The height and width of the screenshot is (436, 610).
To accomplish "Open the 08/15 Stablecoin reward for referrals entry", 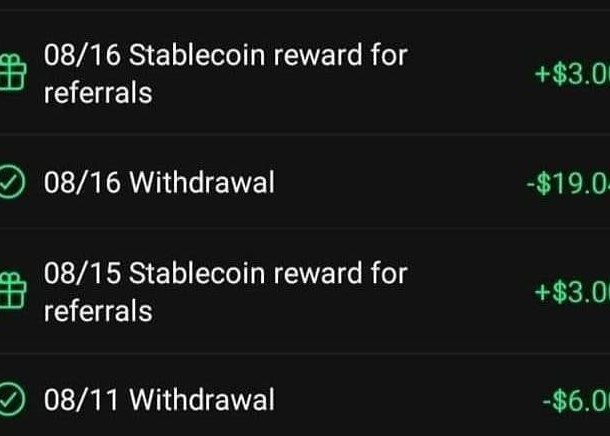I will pyautogui.click(x=225, y=291).
